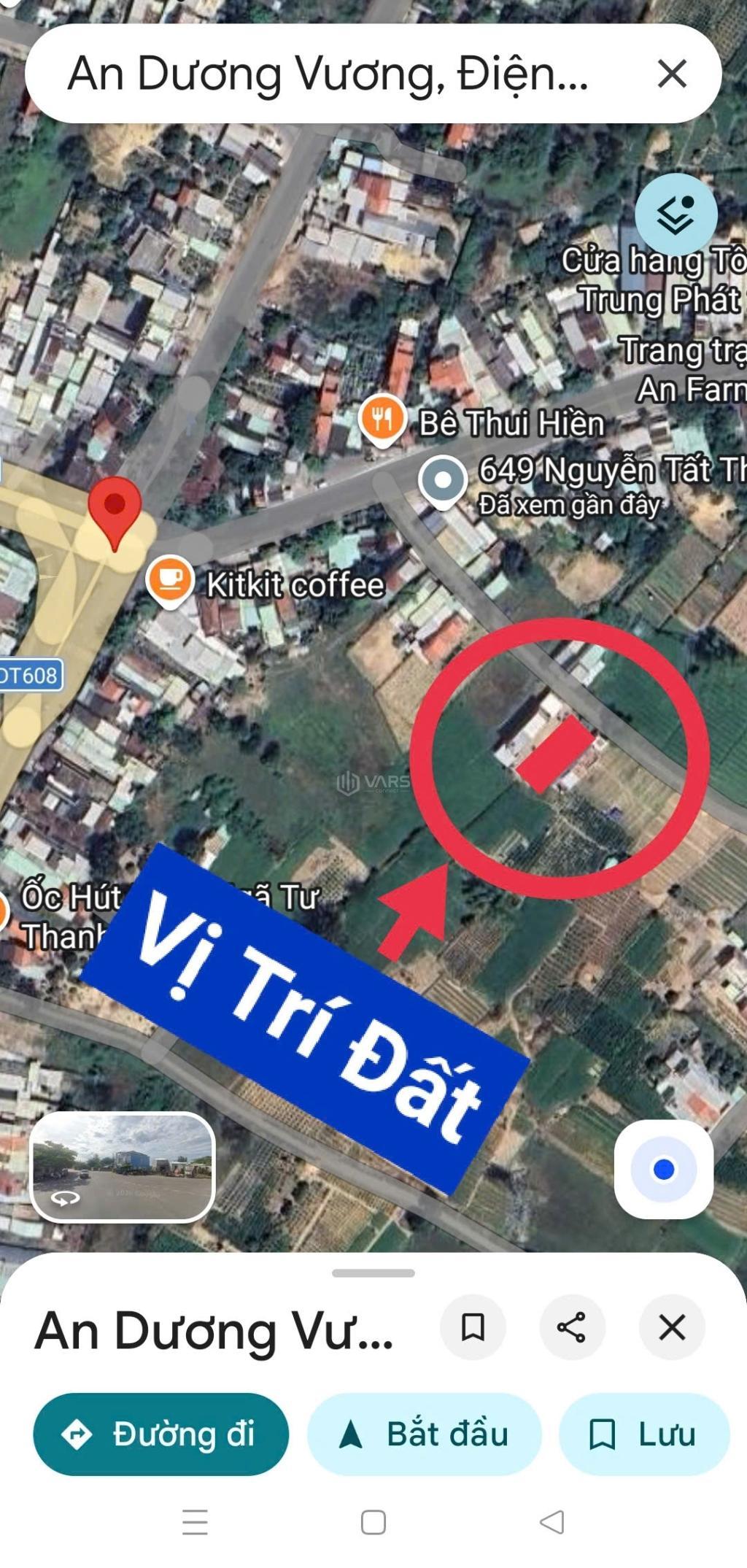Get directions with Đường đi
747x1568 pixels.
pos(160,1434)
